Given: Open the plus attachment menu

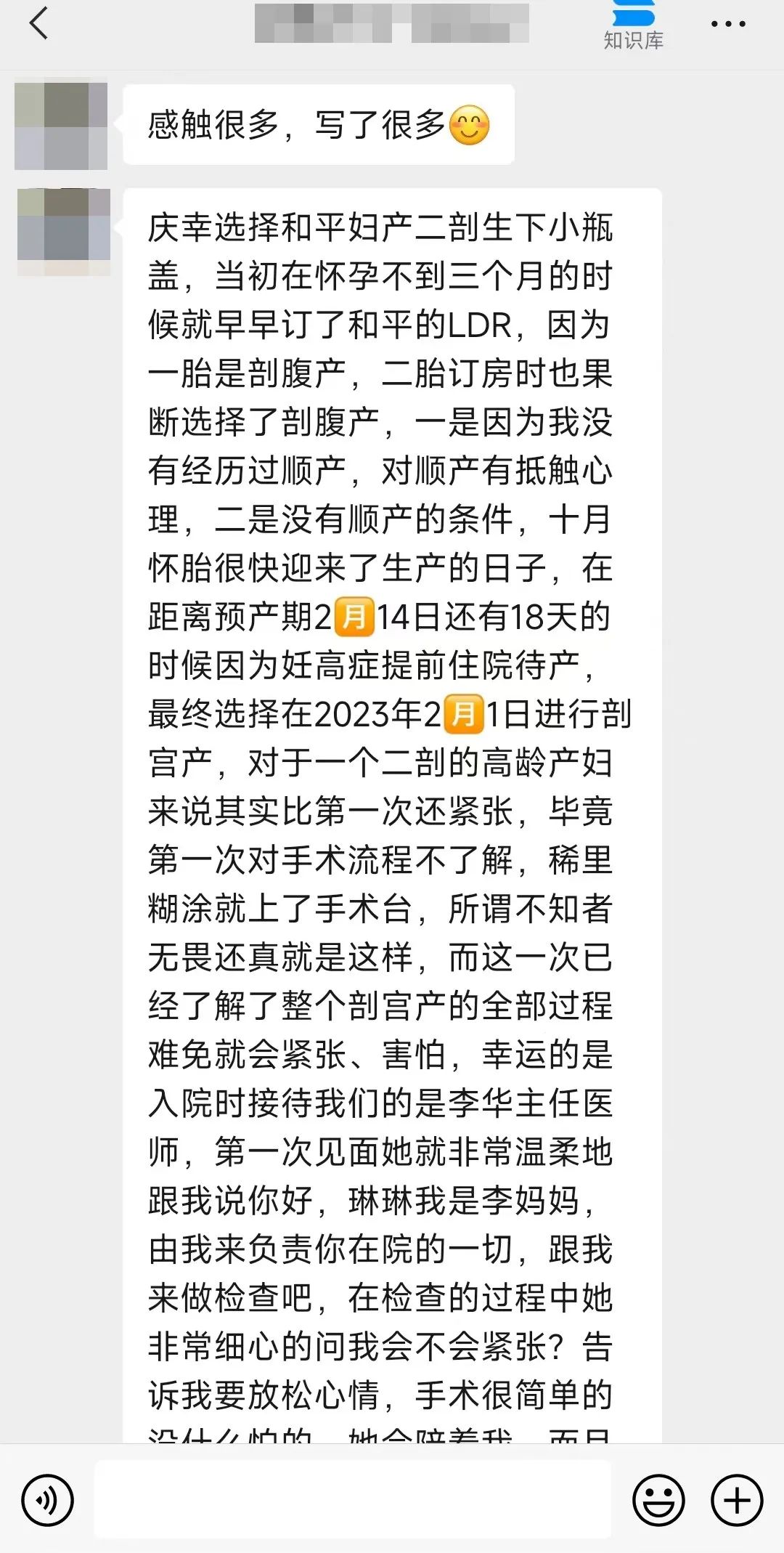Looking at the screenshot, I should pyautogui.click(x=737, y=1500).
